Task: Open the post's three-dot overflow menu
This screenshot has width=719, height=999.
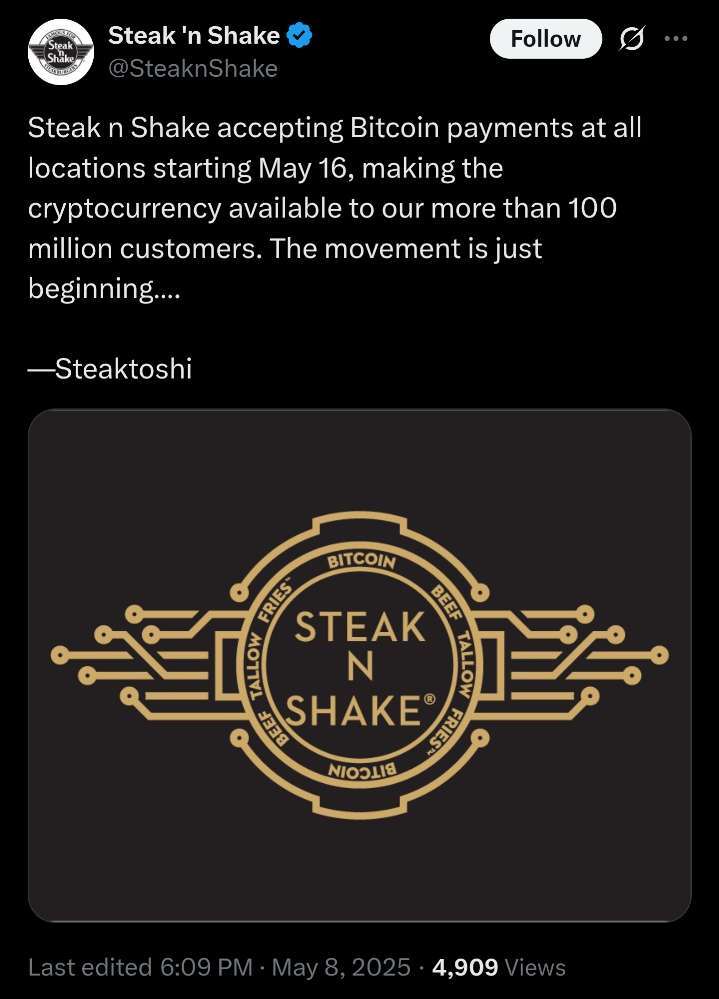Action: pos(676,39)
